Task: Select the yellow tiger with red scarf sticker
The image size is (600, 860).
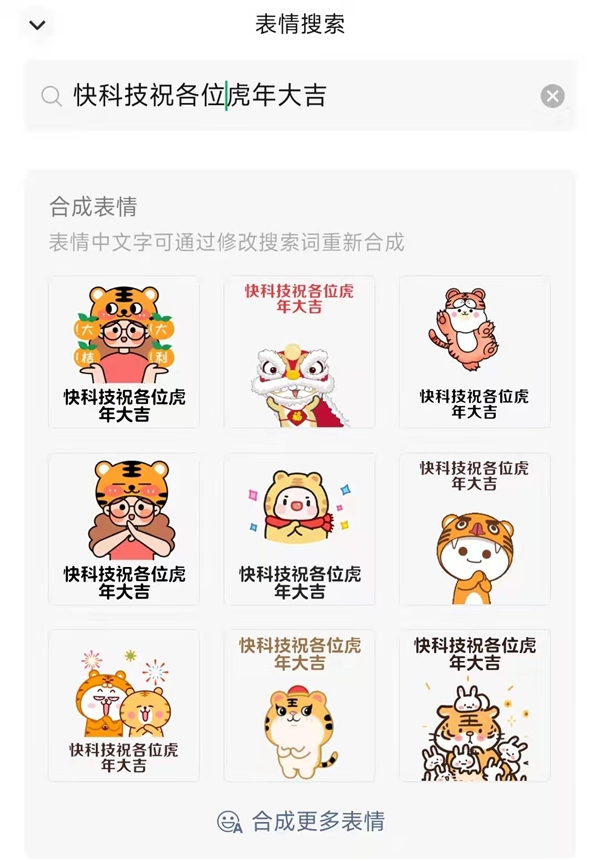Action: click(299, 529)
